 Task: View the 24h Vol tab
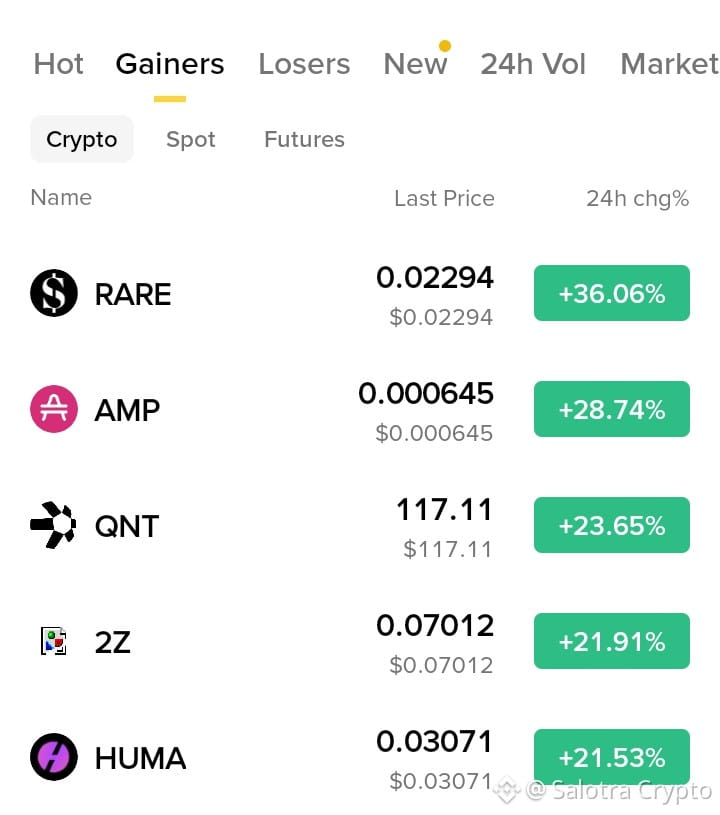click(x=533, y=64)
